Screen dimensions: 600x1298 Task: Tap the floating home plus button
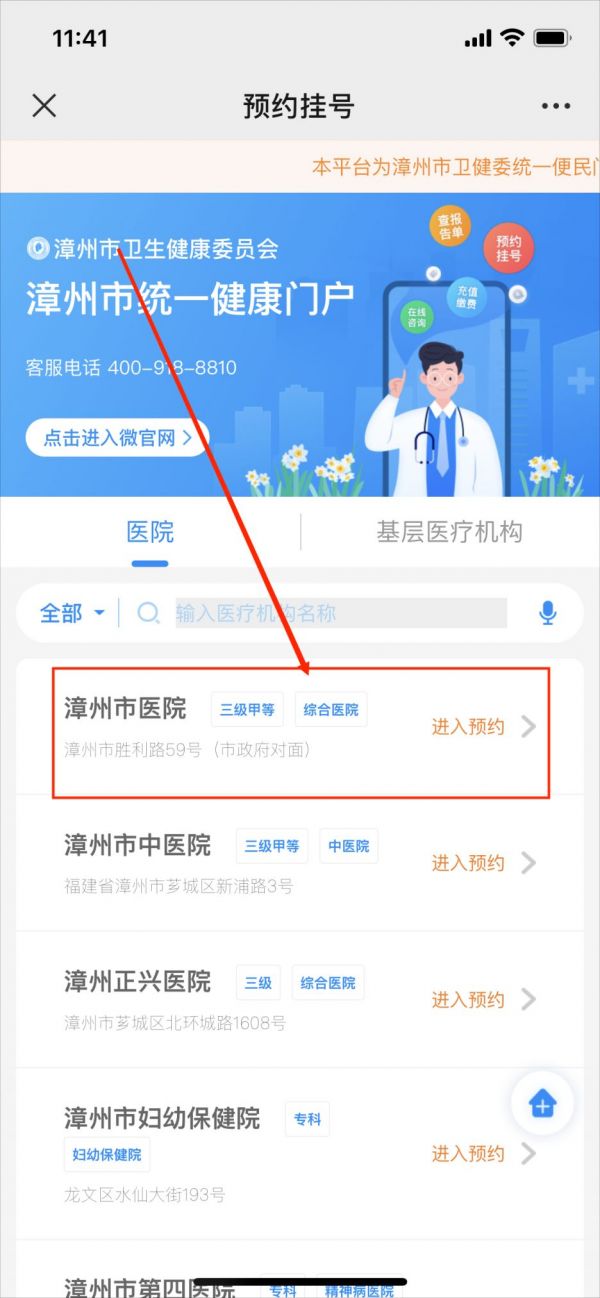[542, 1104]
